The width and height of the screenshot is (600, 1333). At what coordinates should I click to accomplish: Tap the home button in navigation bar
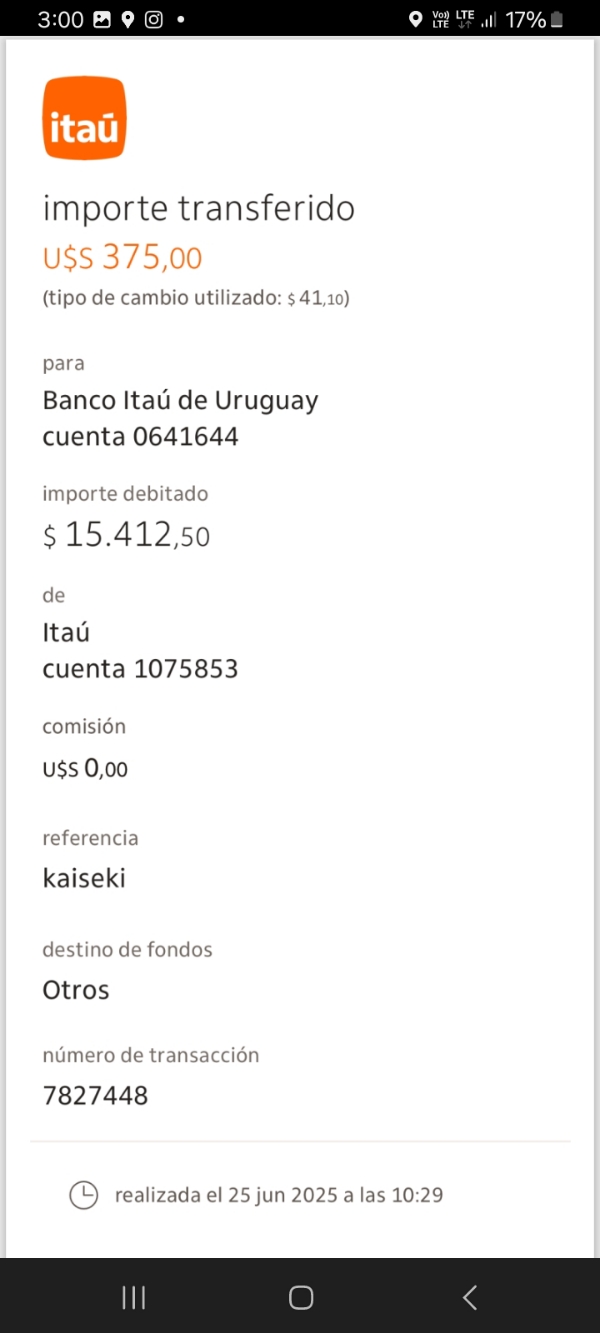(x=301, y=1297)
